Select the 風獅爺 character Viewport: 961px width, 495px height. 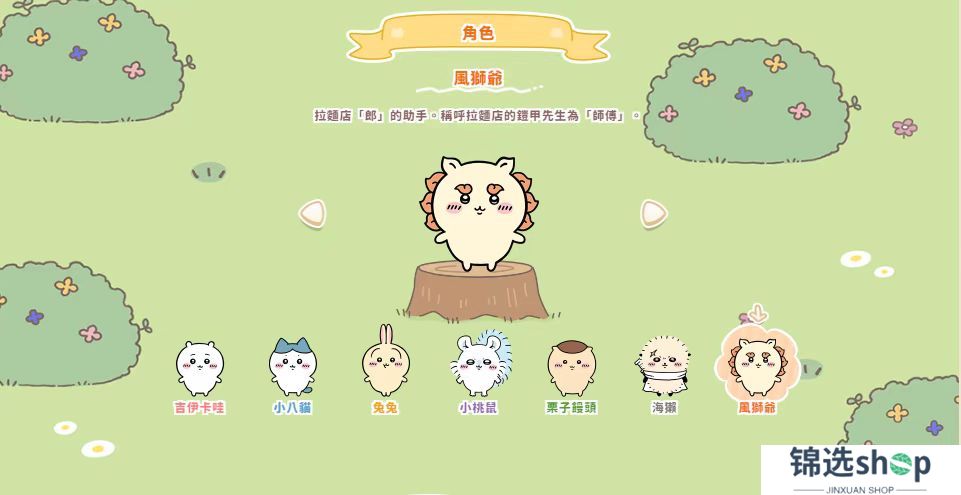[757, 366]
